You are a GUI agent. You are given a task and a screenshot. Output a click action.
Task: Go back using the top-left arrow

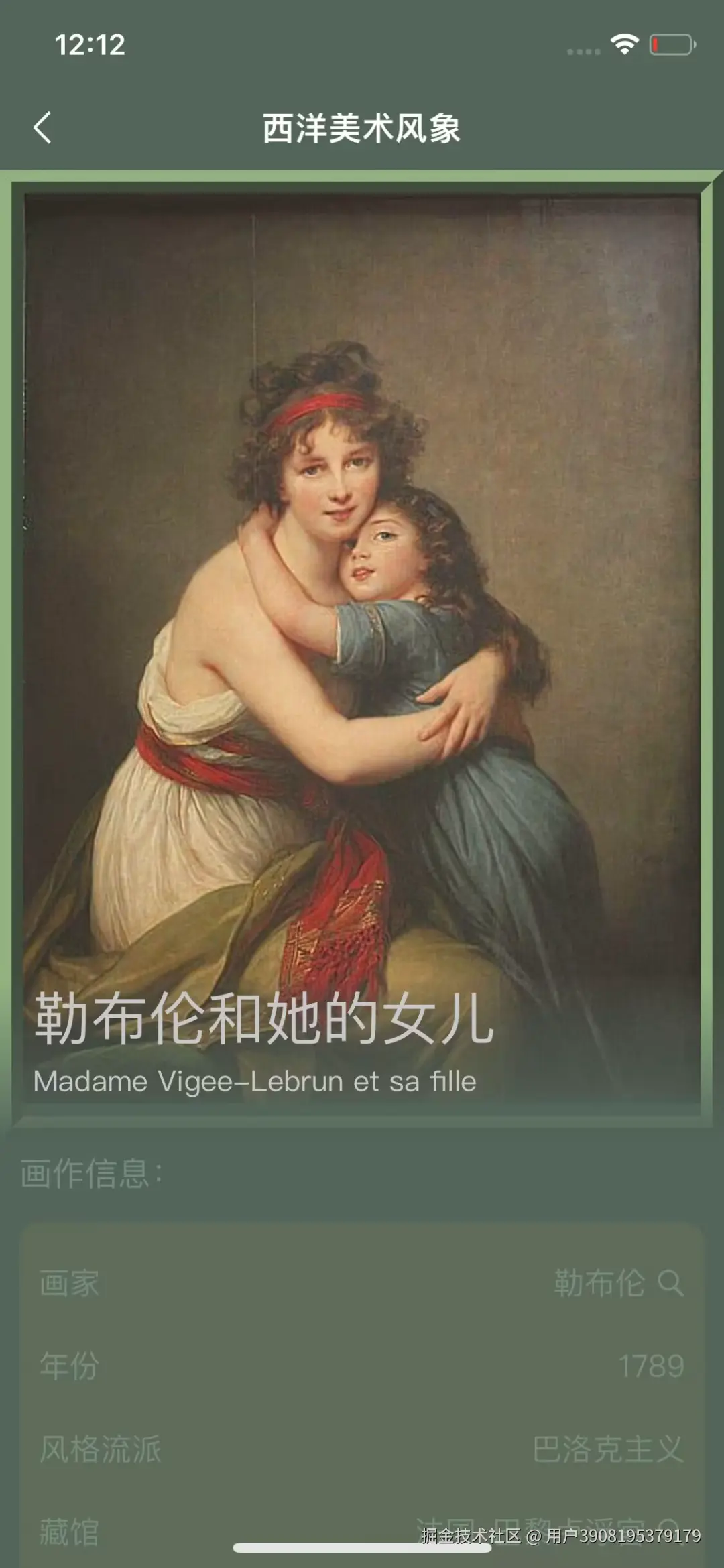42,127
